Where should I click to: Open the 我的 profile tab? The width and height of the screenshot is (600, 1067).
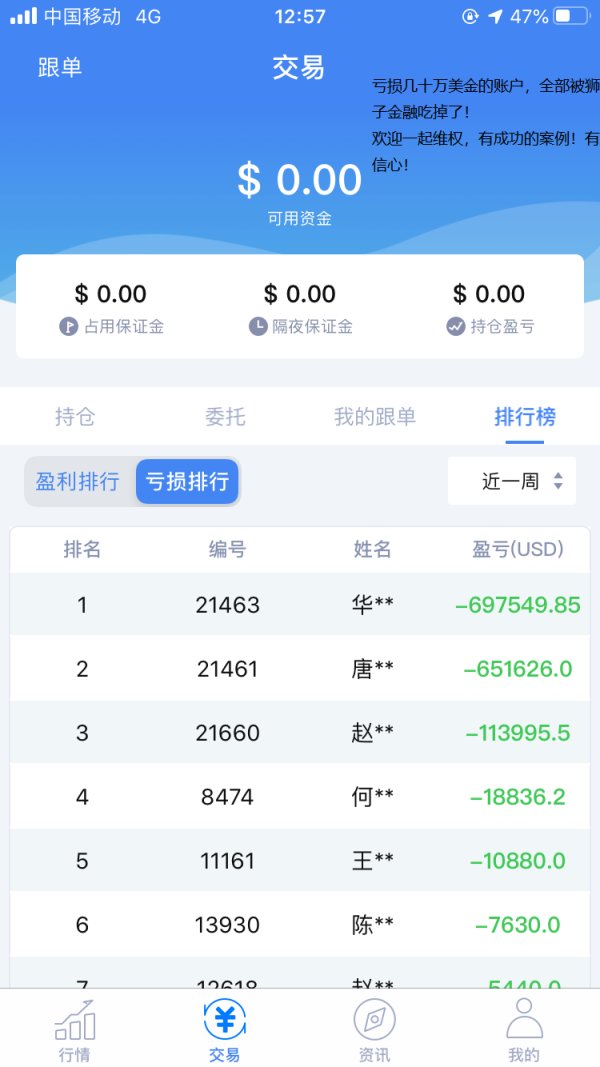click(x=524, y=1029)
